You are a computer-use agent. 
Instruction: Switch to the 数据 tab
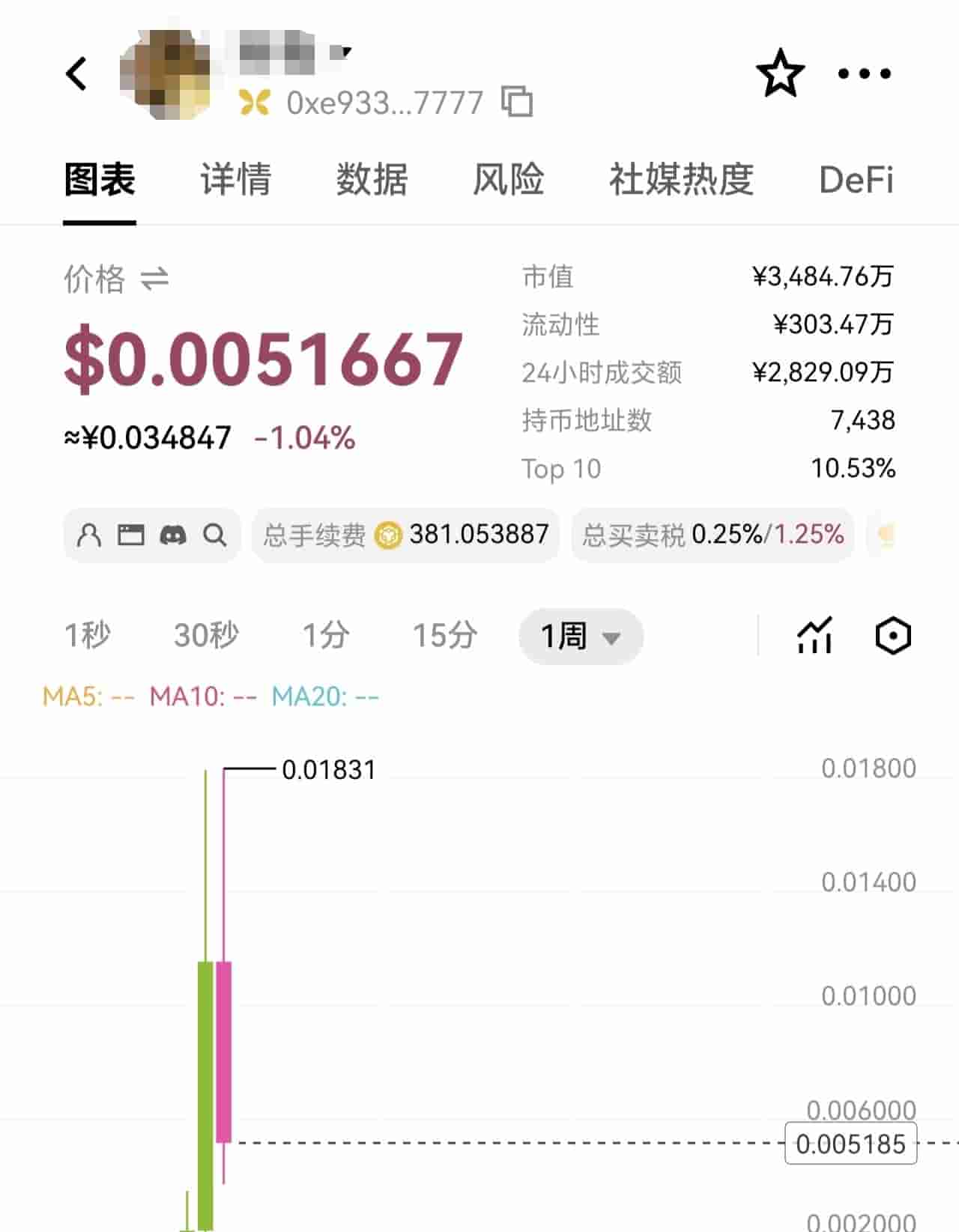point(372,180)
